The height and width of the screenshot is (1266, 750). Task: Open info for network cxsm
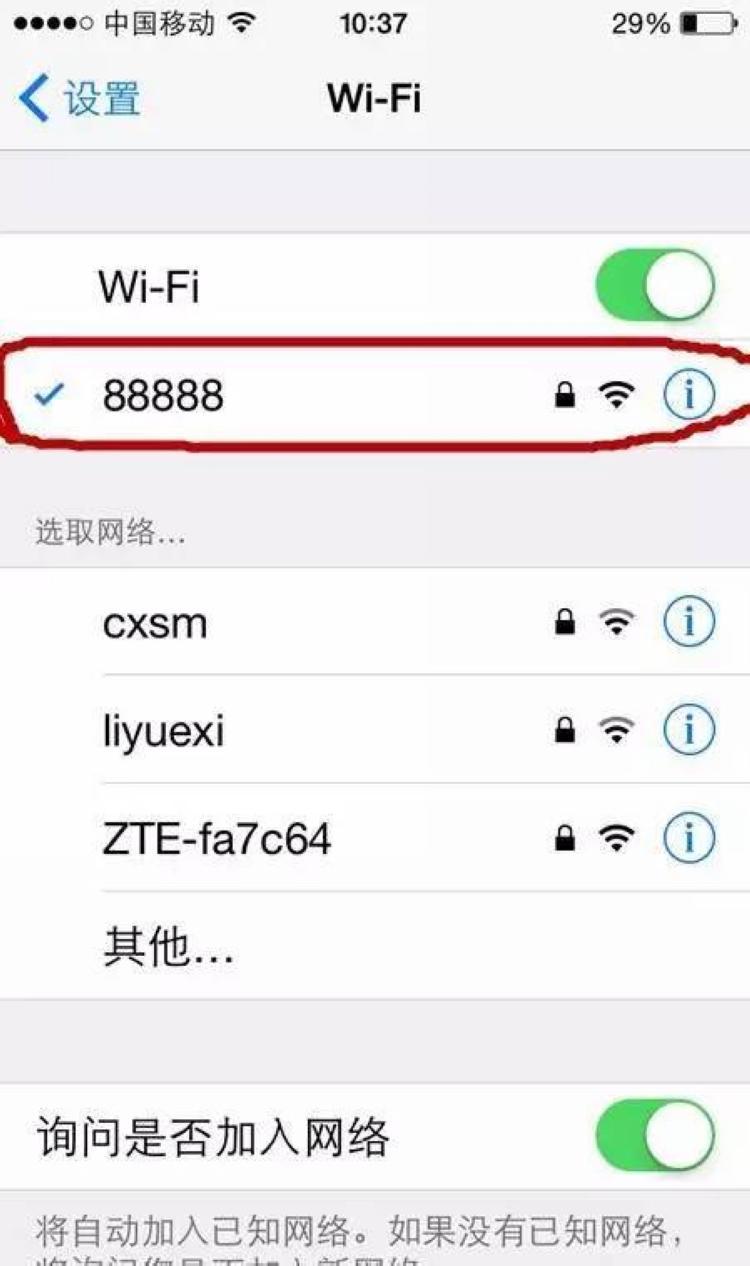tap(690, 622)
